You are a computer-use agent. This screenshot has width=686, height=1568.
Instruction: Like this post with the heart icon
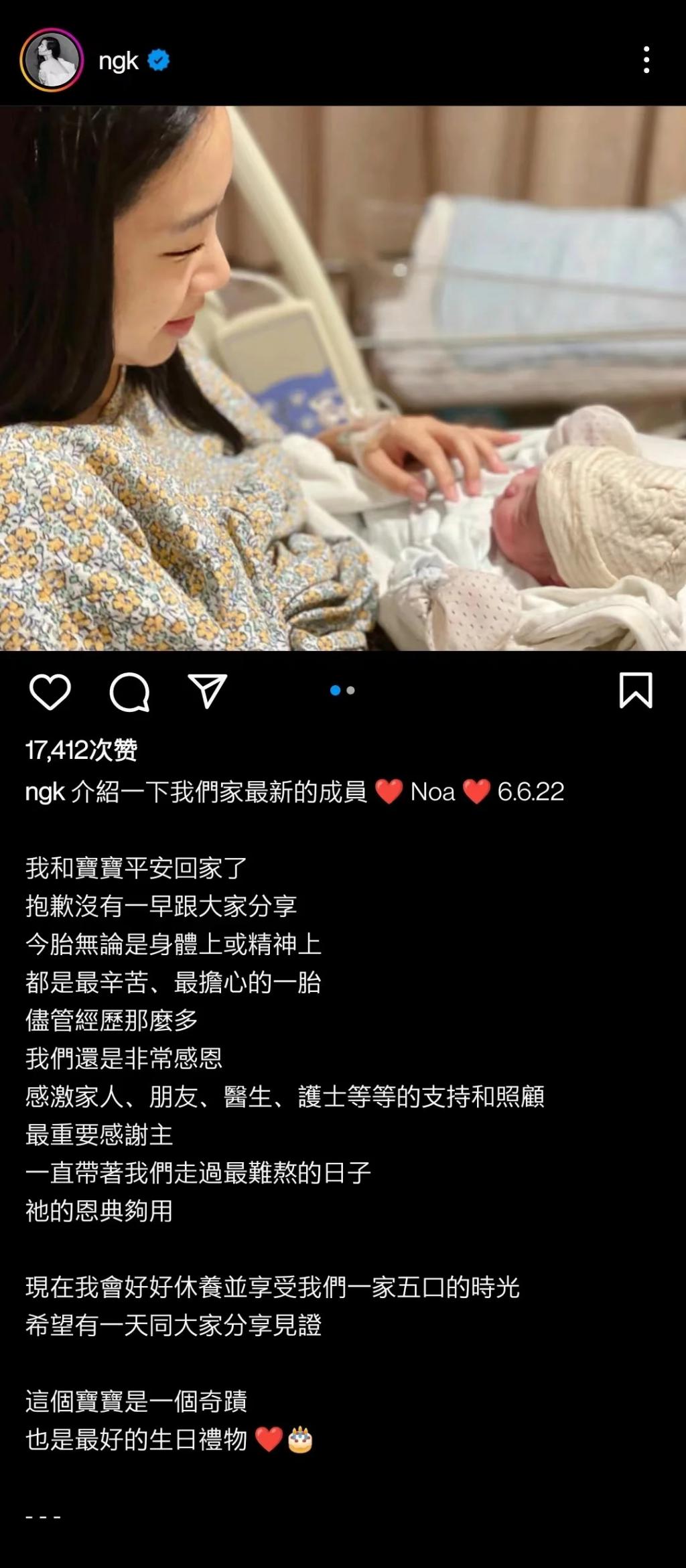[50, 691]
